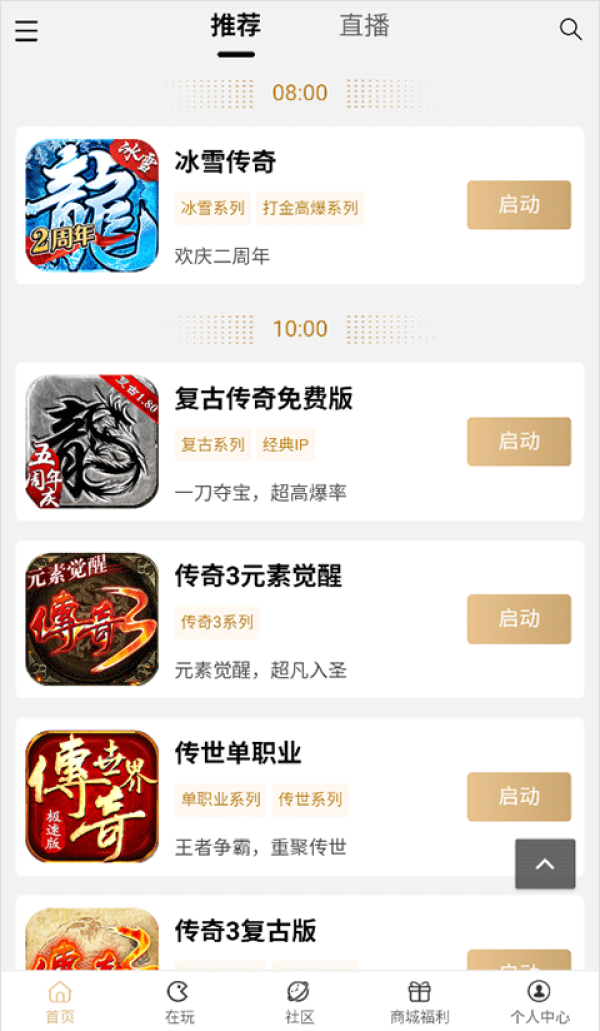Open the hamburger drawer menu
The image size is (600, 1031).
(26, 31)
